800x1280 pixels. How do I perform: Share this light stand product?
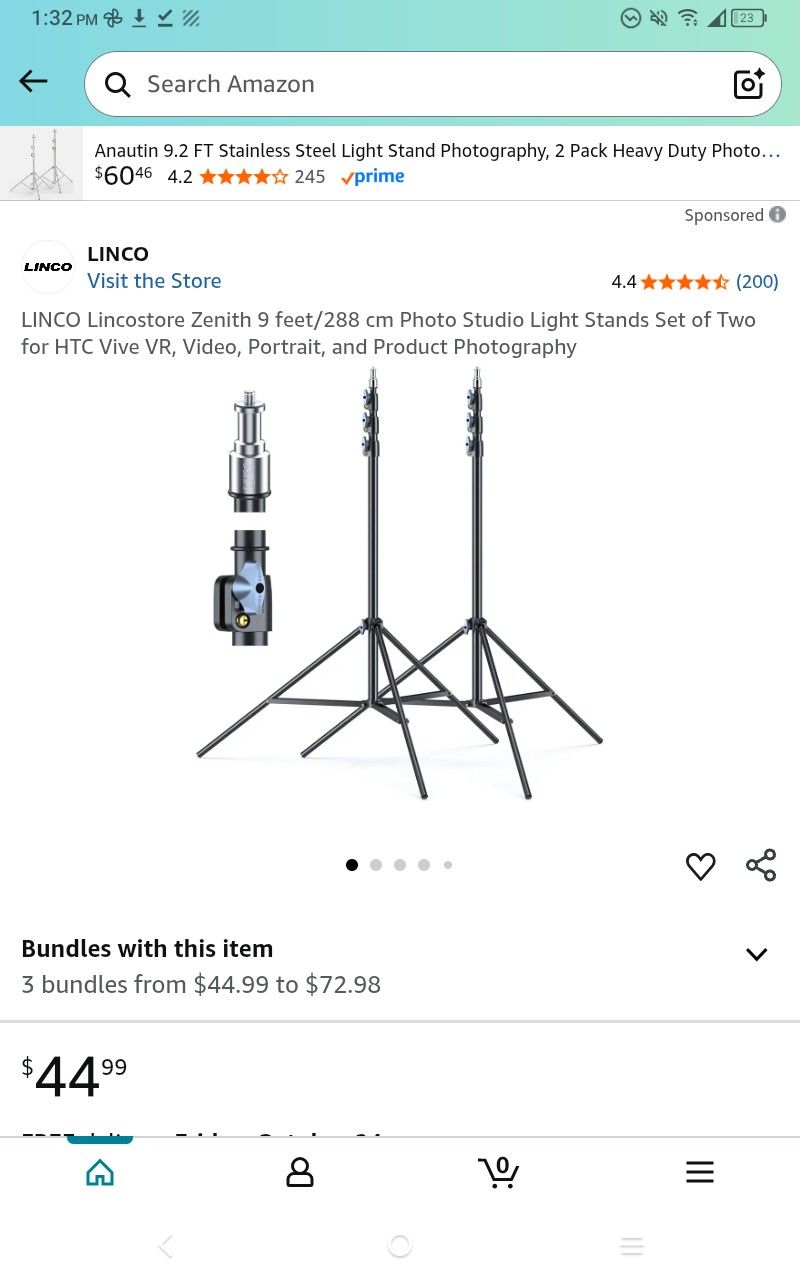coord(761,866)
